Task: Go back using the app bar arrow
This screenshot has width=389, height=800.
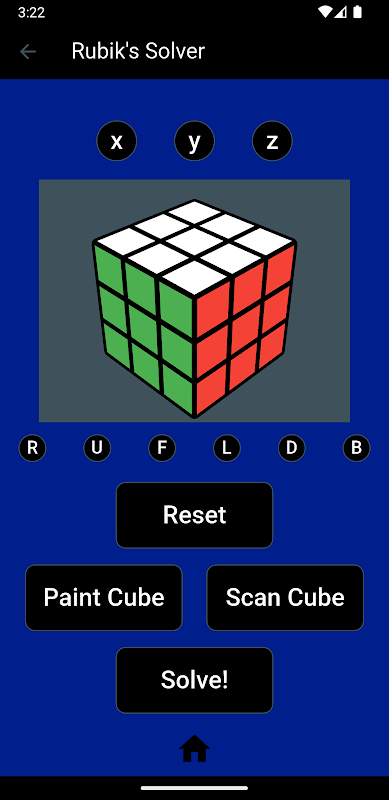Action: click(28, 52)
